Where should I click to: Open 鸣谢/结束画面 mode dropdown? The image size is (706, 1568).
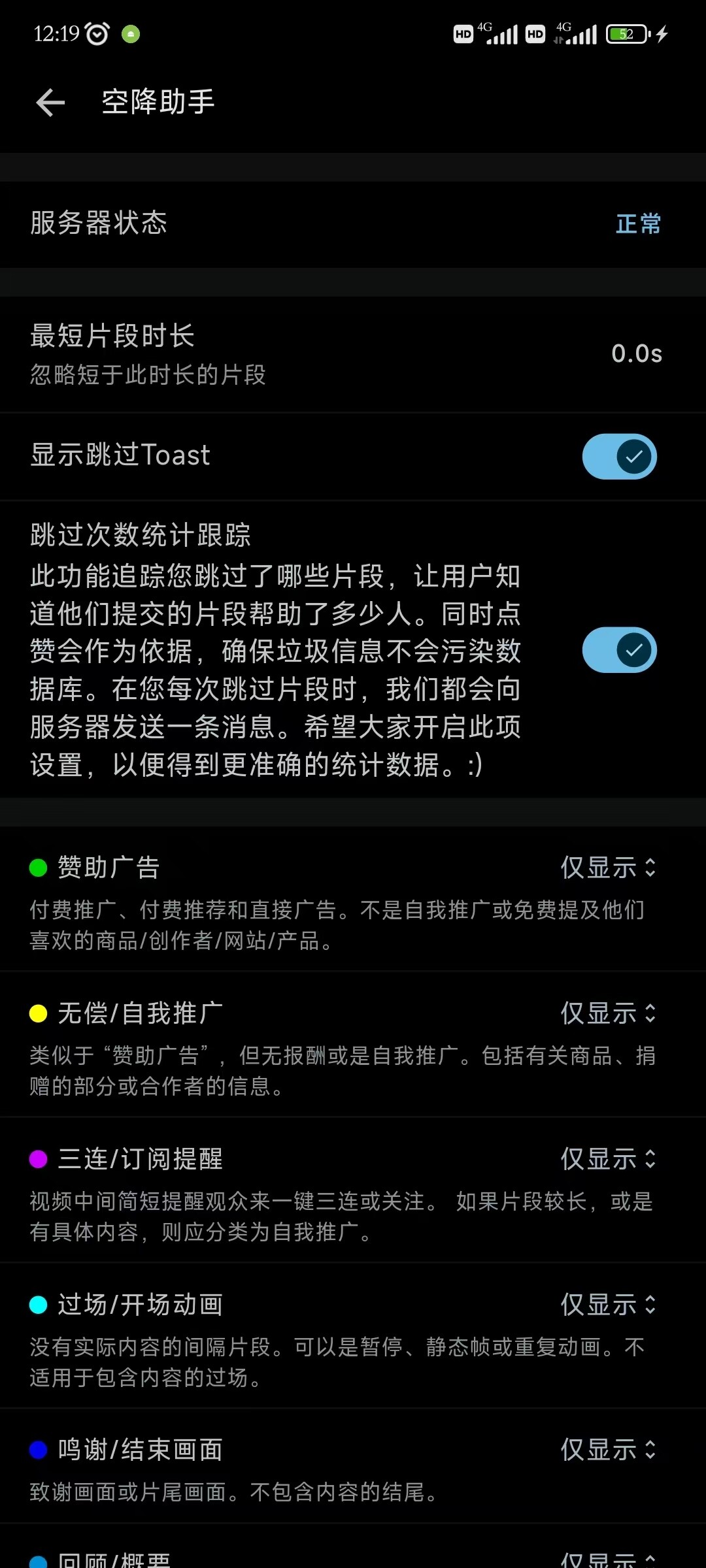(x=608, y=1450)
